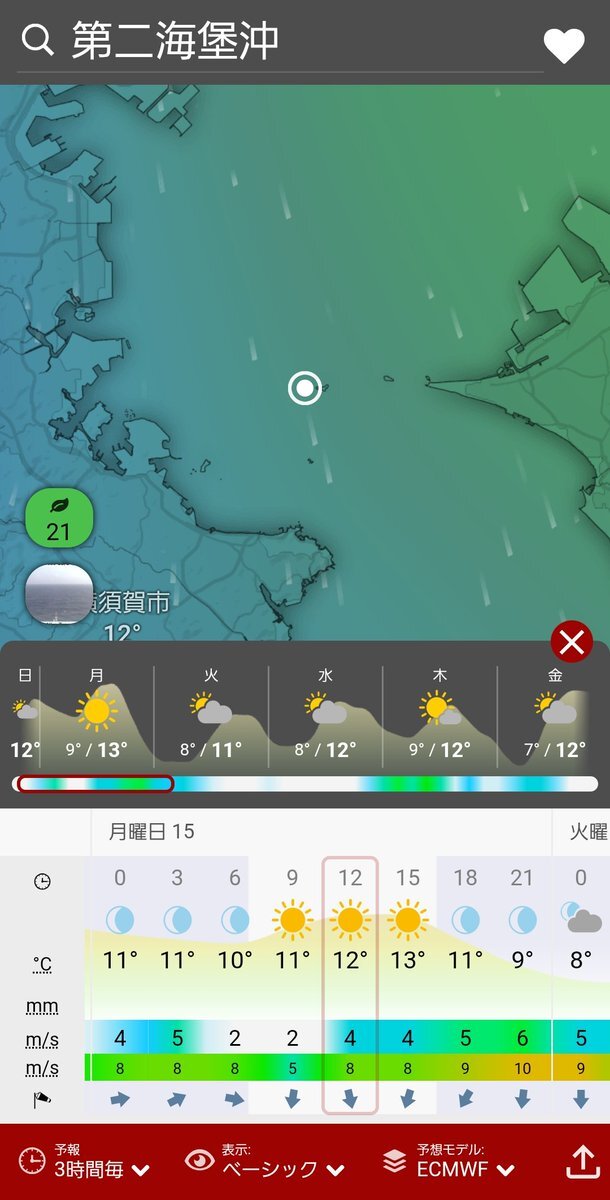
Task: Share this forecast
Action: [x=581, y=1160]
